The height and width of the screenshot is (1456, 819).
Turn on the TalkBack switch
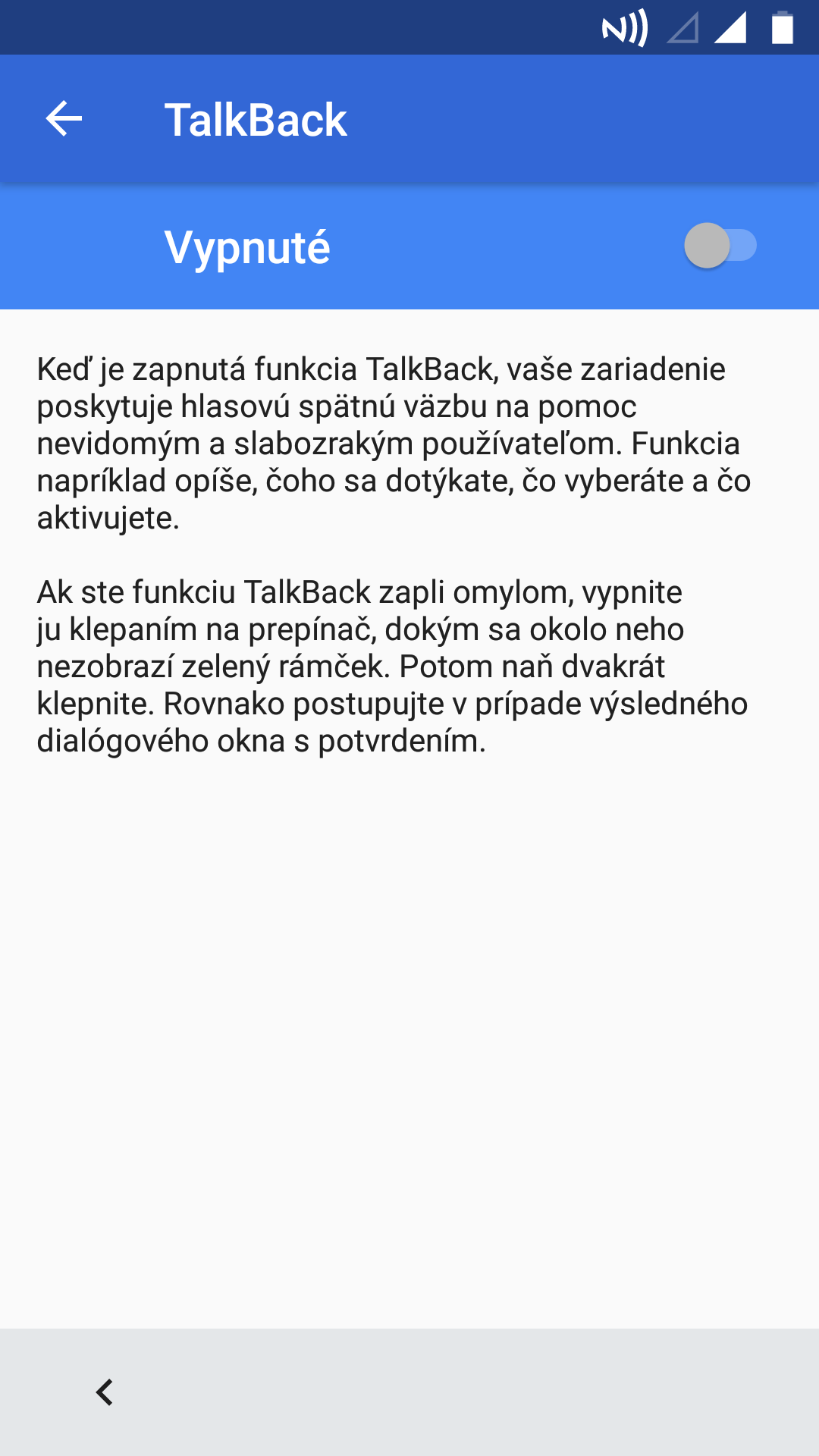tap(720, 245)
